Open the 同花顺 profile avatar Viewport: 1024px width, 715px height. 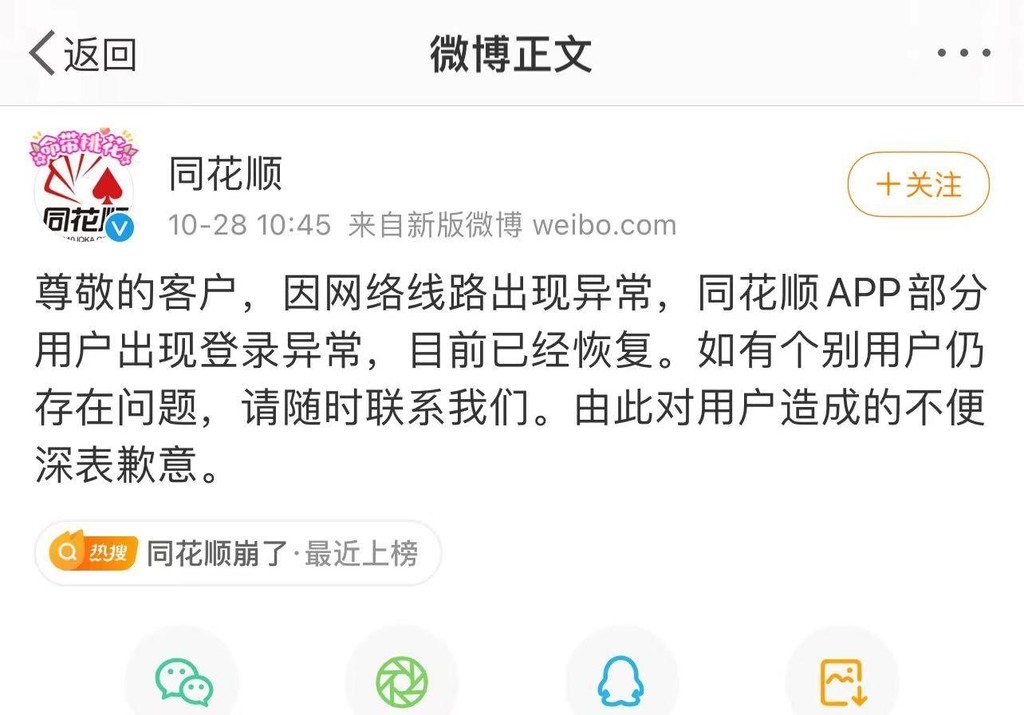(x=85, y=185)
